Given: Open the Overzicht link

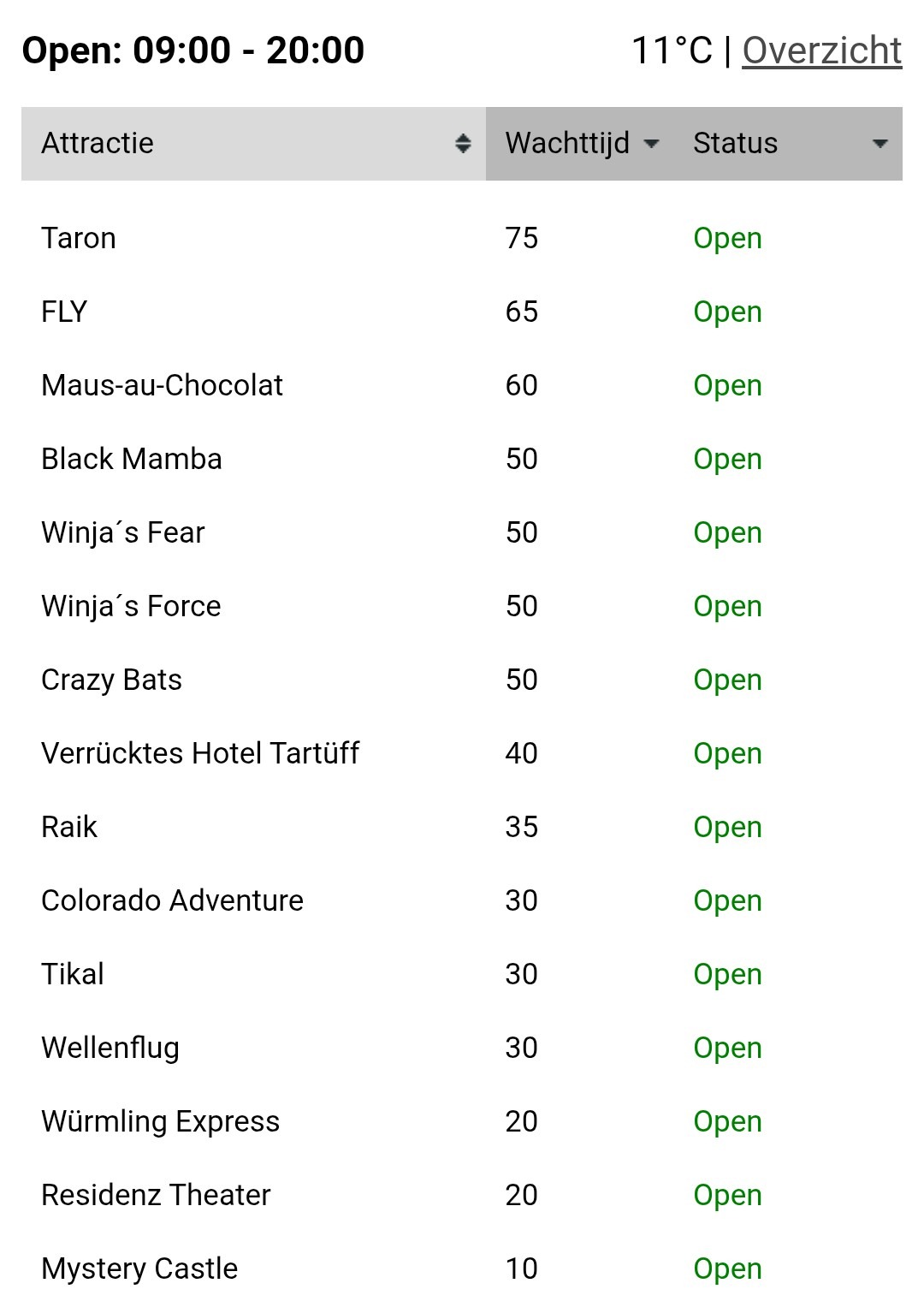Looking at the screenshot, I should [821, 50].
